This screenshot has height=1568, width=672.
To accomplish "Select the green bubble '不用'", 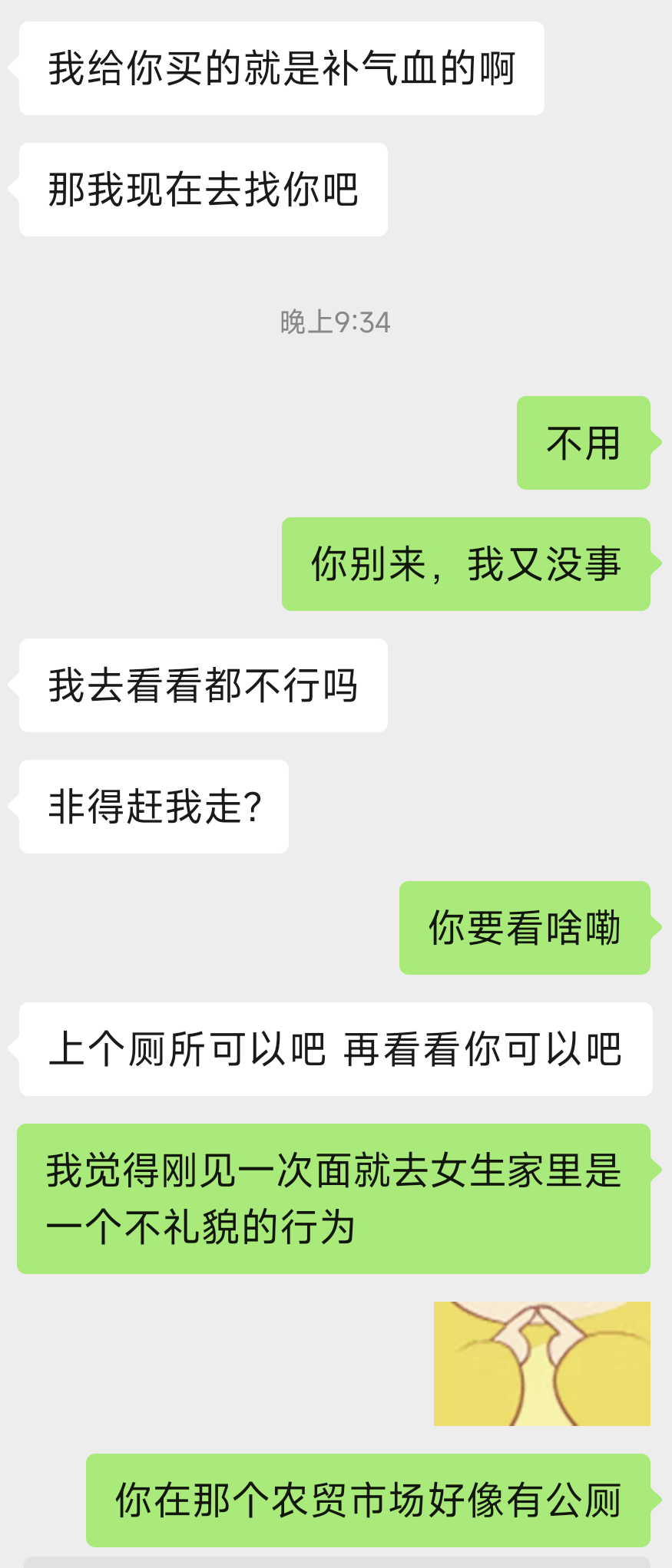I will [583, 442].
